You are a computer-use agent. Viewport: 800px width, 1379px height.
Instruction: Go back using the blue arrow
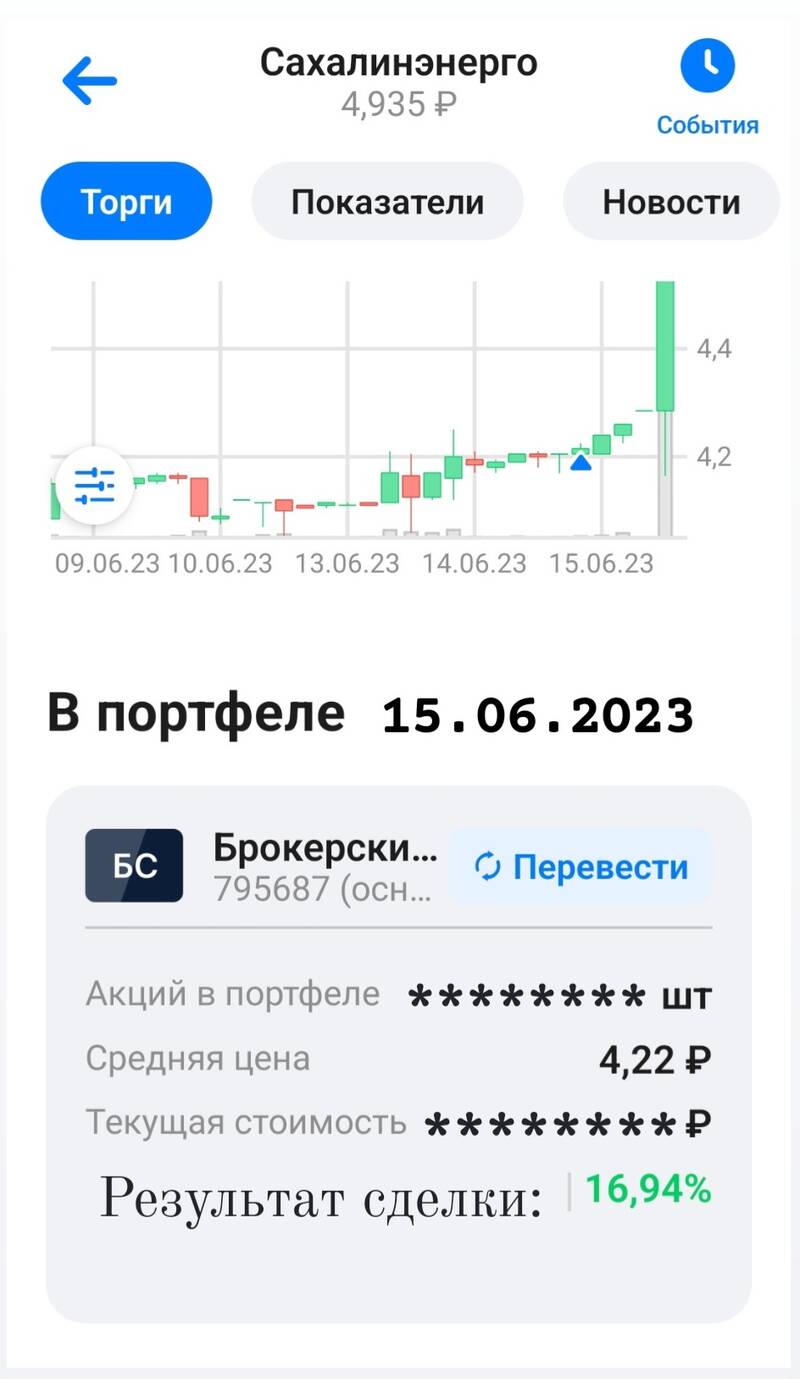coord(90,81)
